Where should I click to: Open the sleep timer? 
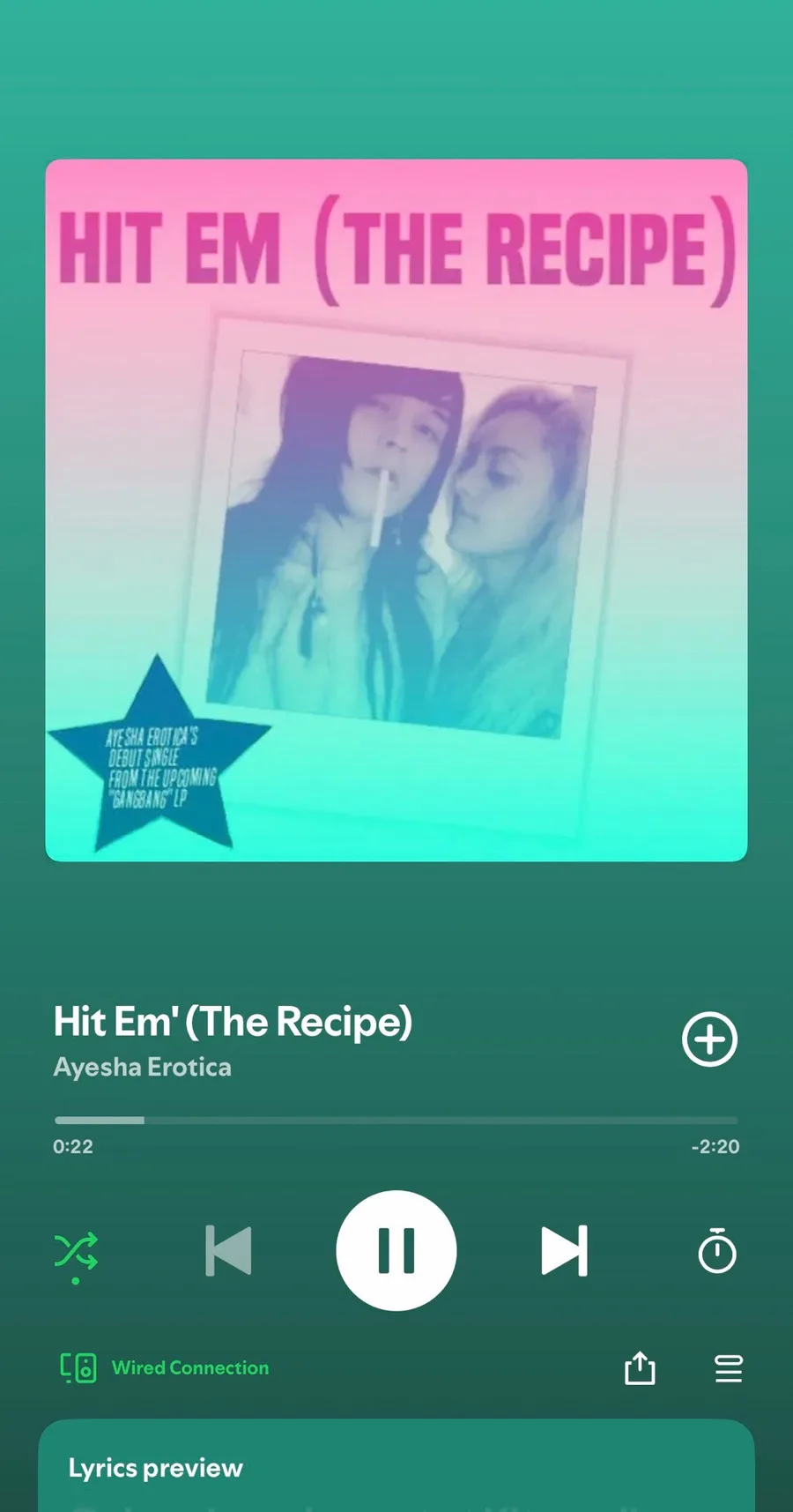point(716,1250)
